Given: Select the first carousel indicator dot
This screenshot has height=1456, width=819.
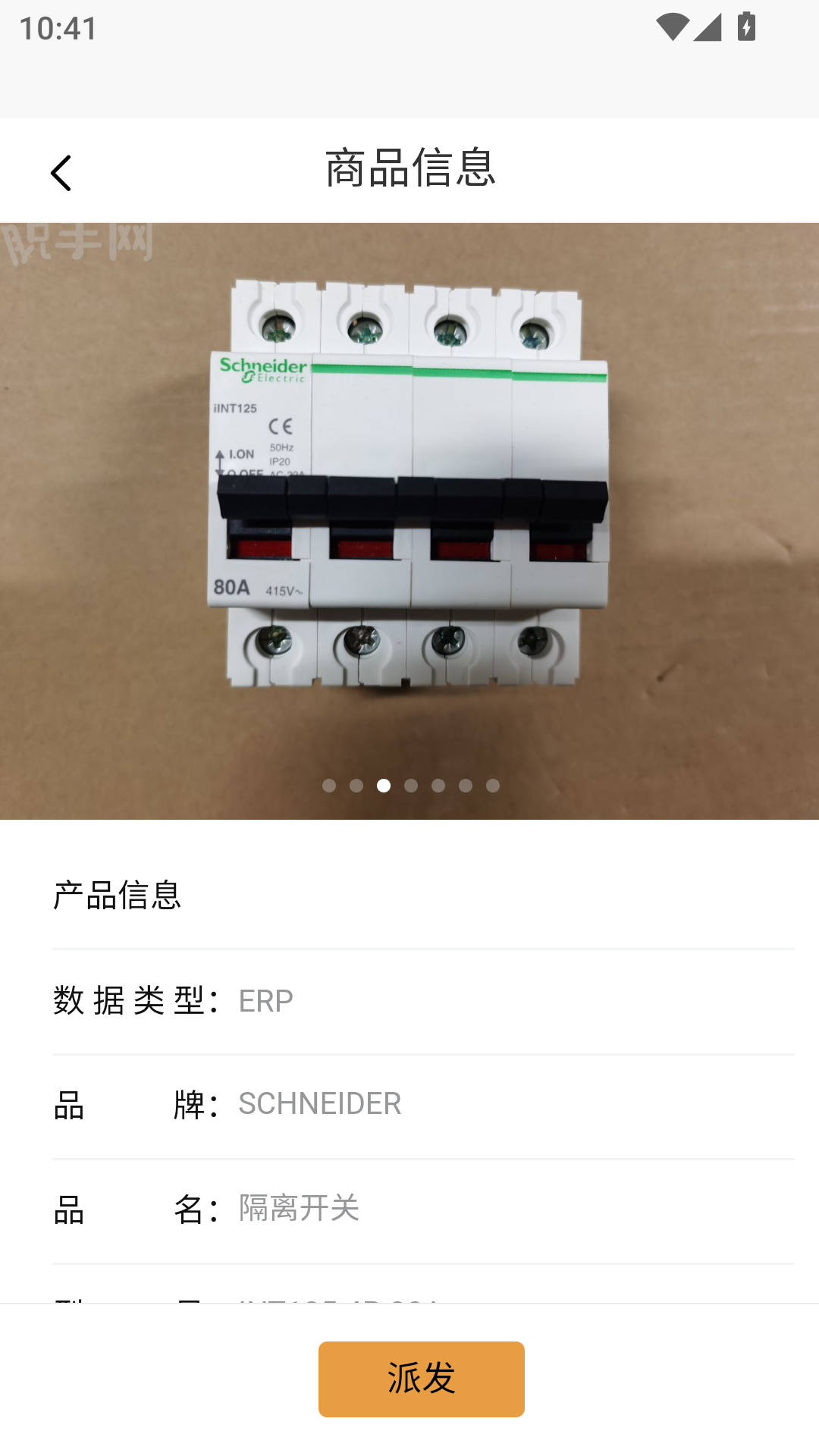Looking at the screenshot, I should (x=330, y=786).
